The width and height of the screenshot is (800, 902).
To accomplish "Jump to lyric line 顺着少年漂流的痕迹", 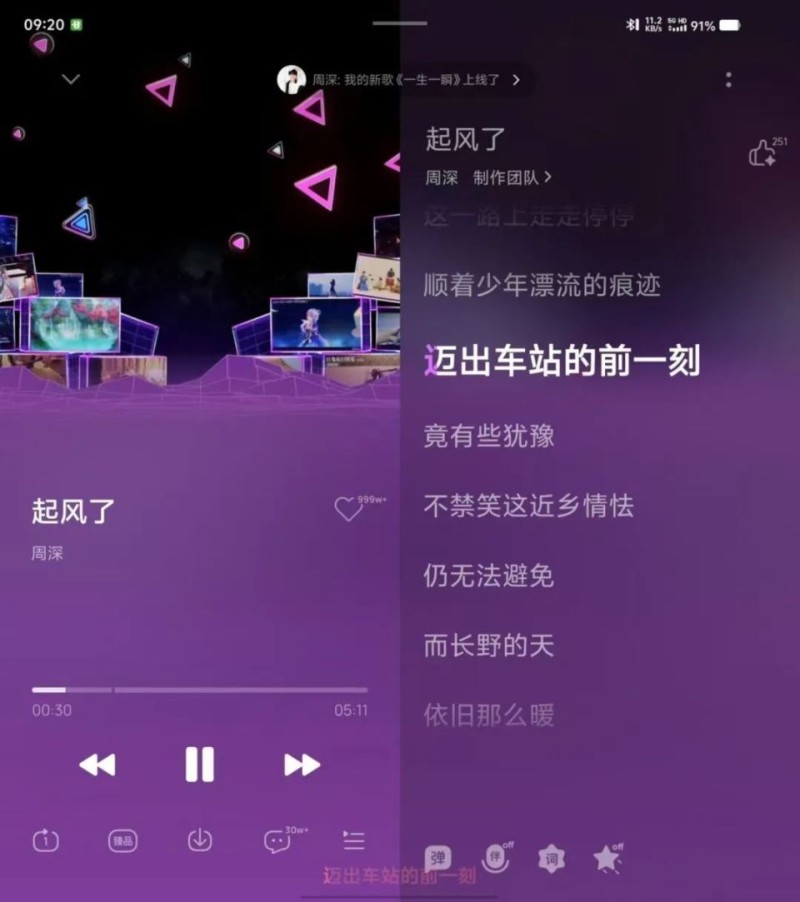I will click(542, 286).
